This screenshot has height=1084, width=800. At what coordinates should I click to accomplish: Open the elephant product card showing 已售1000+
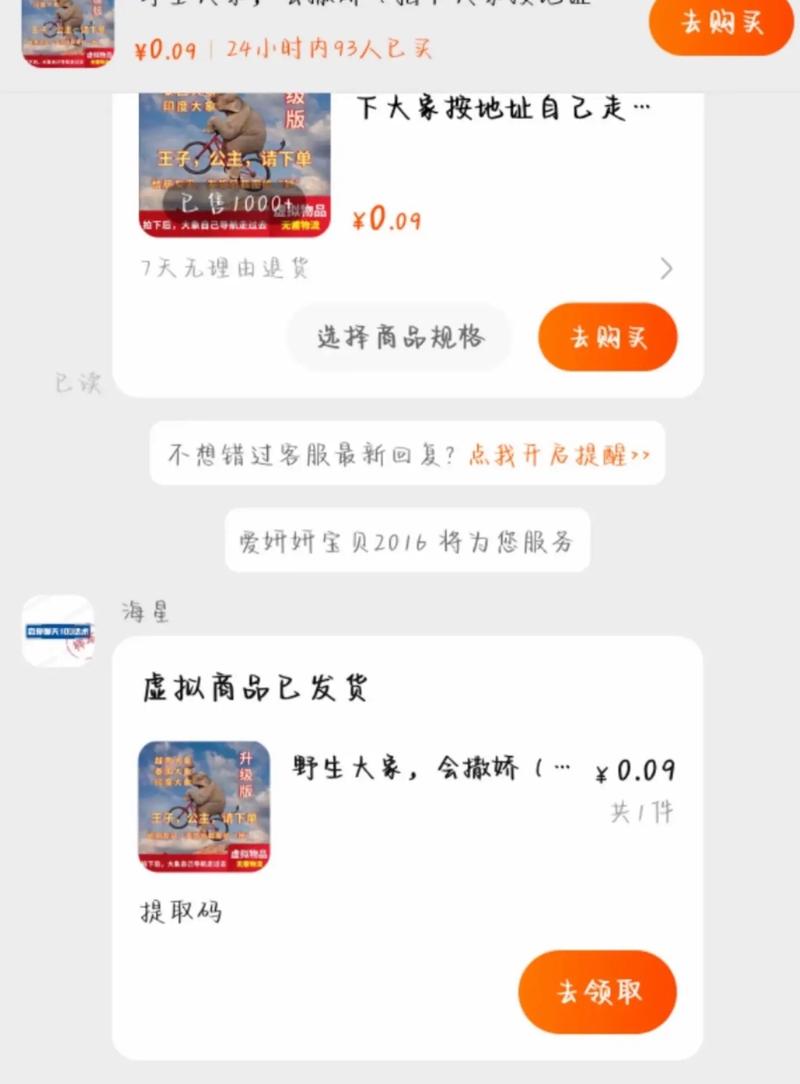(x=235, y=165)
